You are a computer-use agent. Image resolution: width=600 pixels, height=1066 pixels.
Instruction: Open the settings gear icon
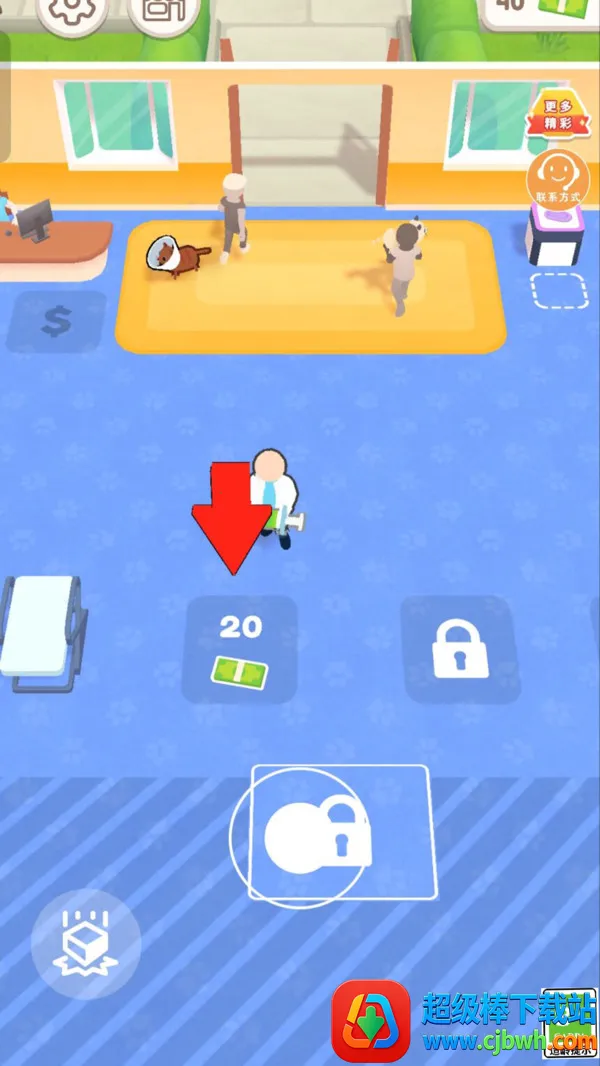[x=70, y=12]
